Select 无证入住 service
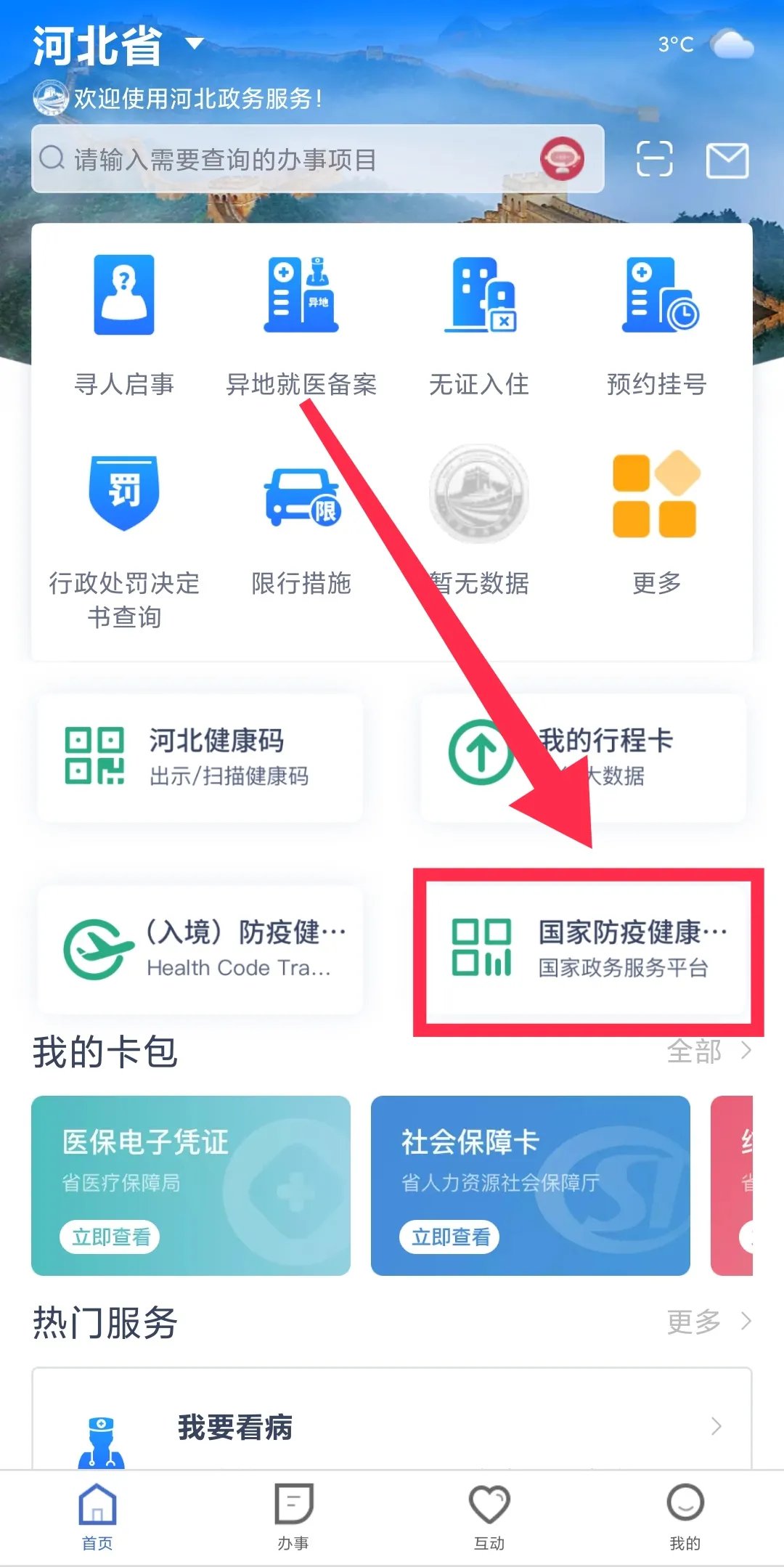784x1567 pixels. click(479, 325)
